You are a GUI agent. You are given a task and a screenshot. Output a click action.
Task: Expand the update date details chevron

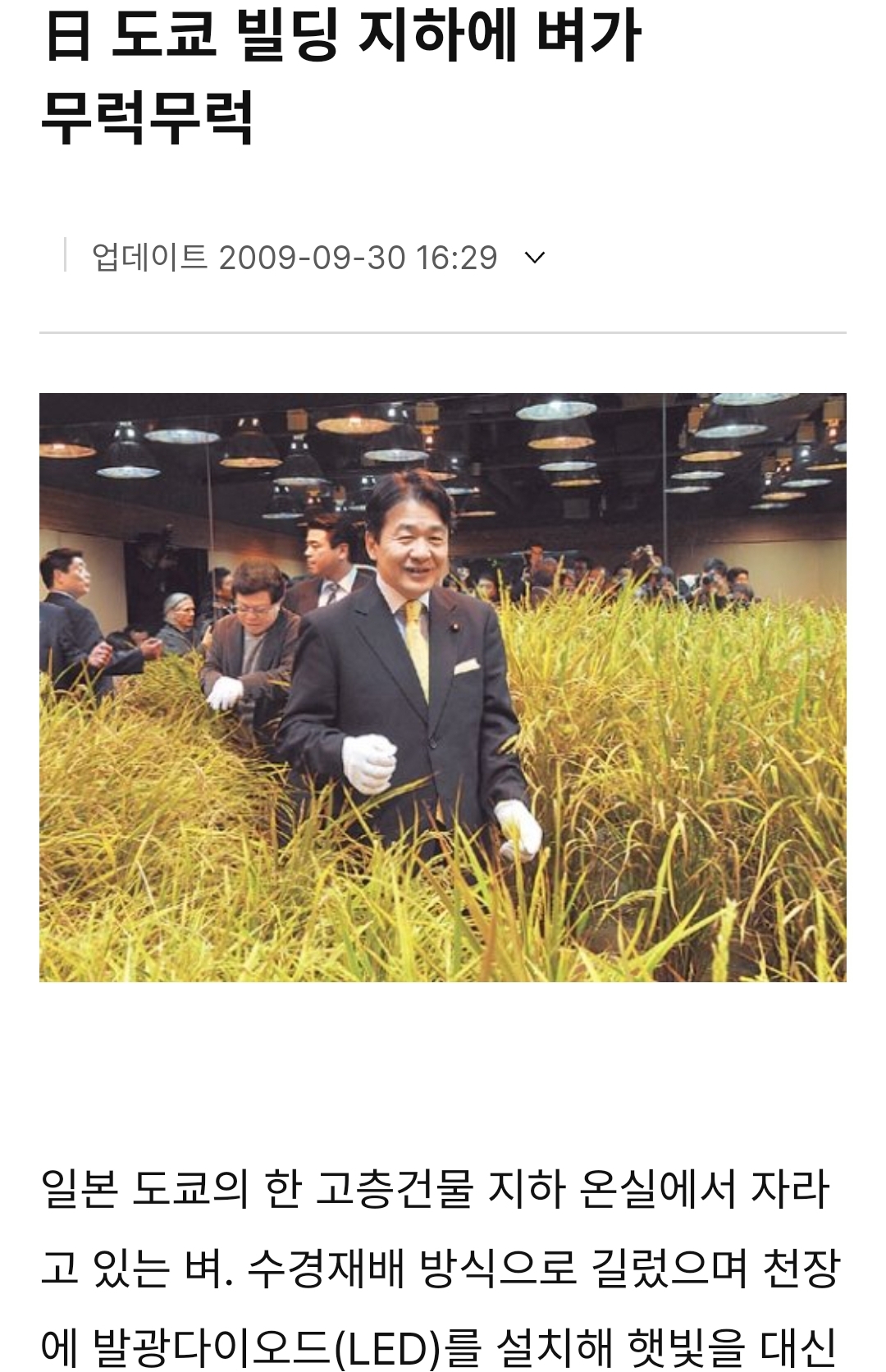535,258
